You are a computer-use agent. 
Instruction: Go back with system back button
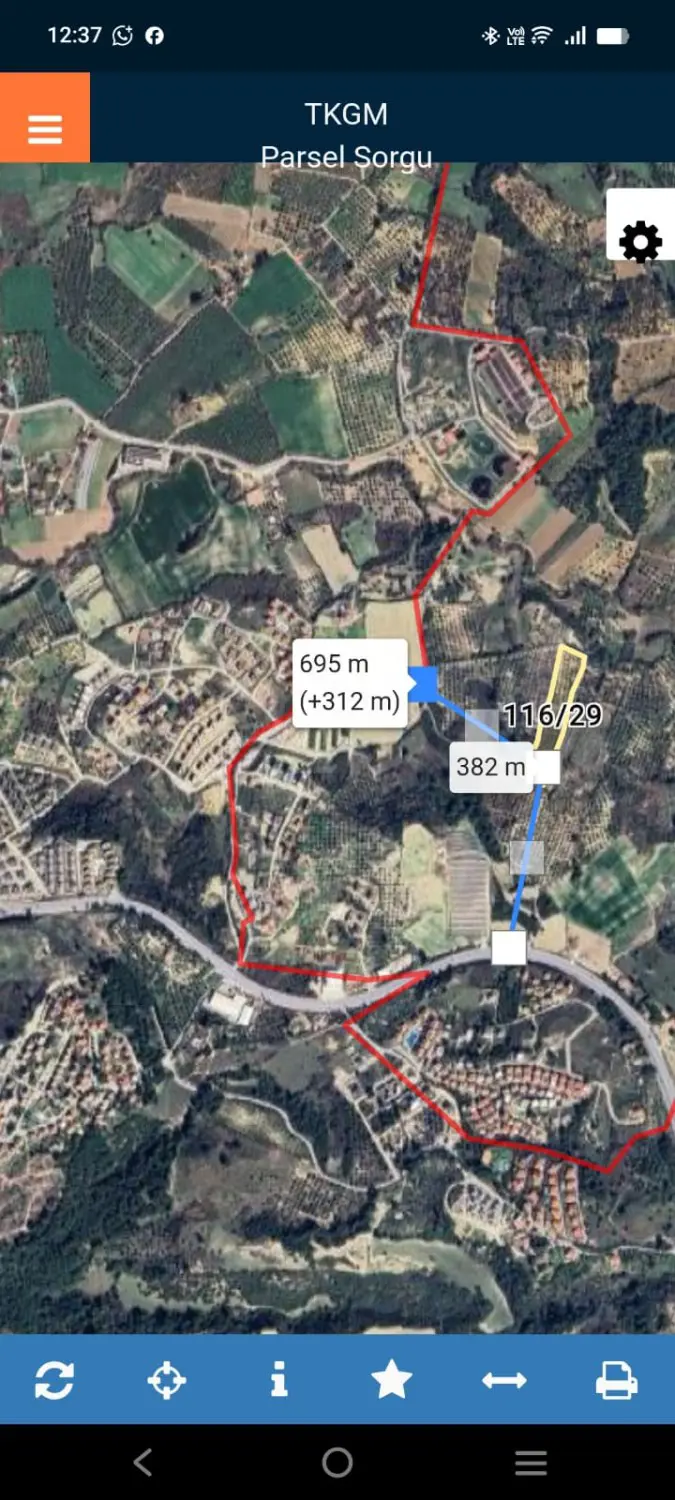pyautogui.click(x=143, y=1462)
